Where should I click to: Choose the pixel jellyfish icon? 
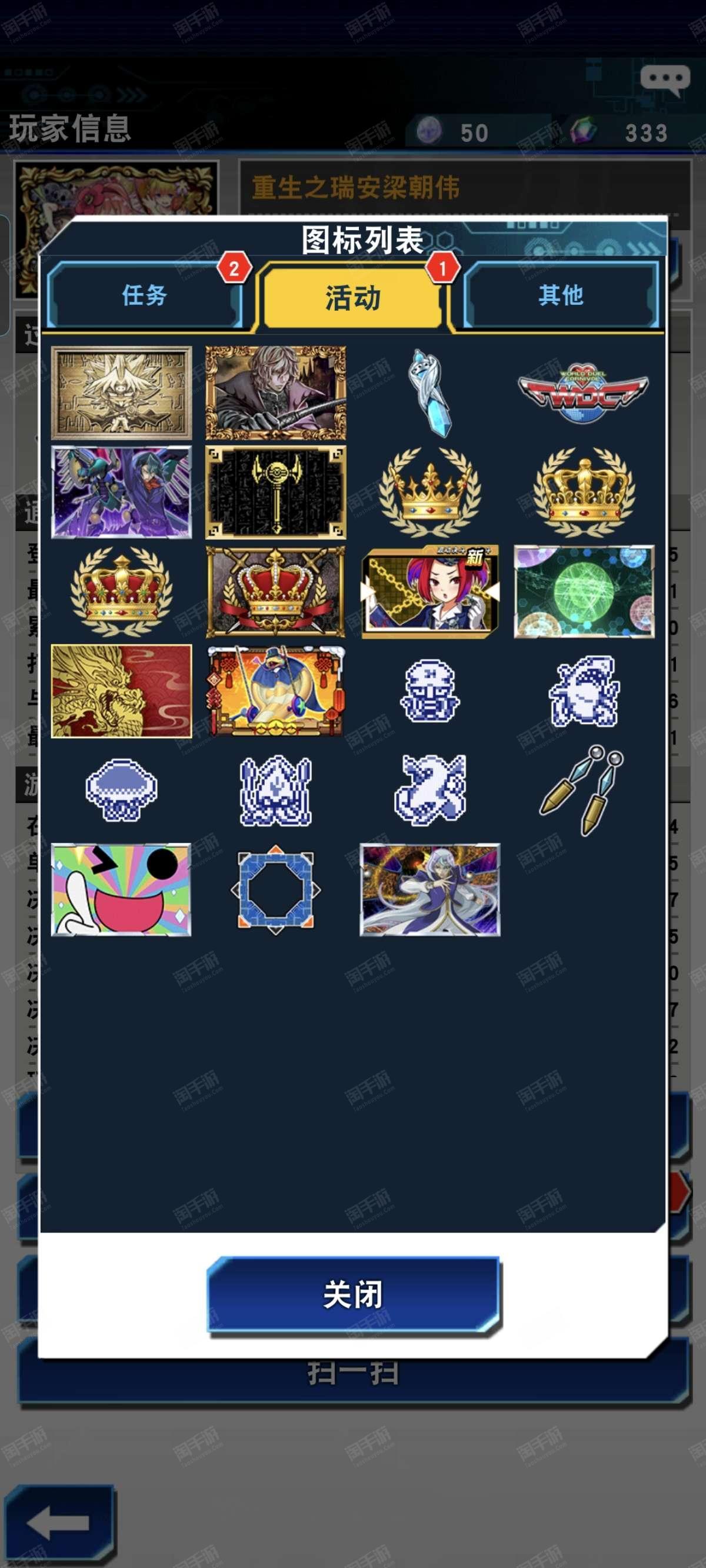point(121,790)
